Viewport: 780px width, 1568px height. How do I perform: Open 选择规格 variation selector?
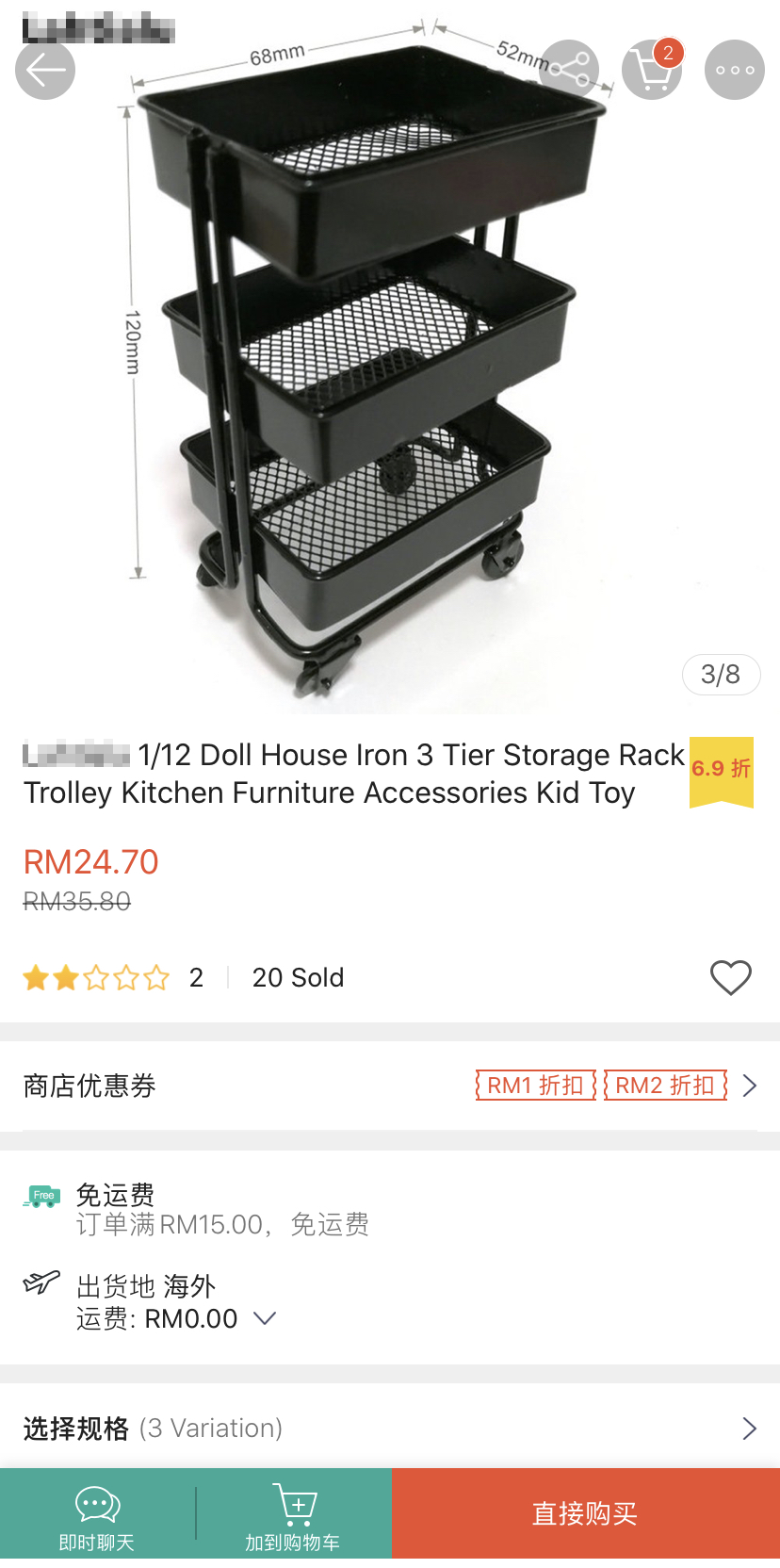[x=390, y=1429]
